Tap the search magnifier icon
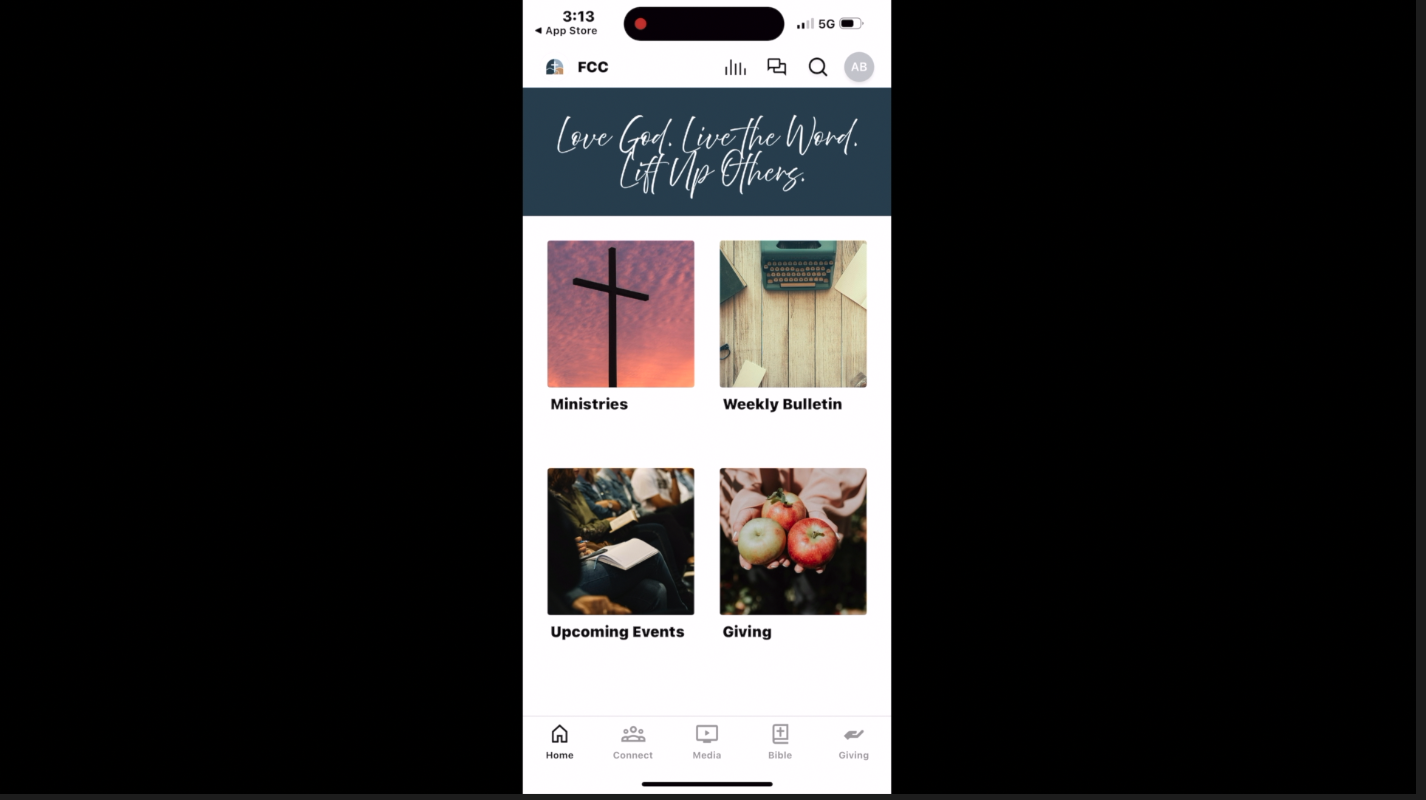The height and width of the screenshot is (800, 1426). (x=817, y=67)
